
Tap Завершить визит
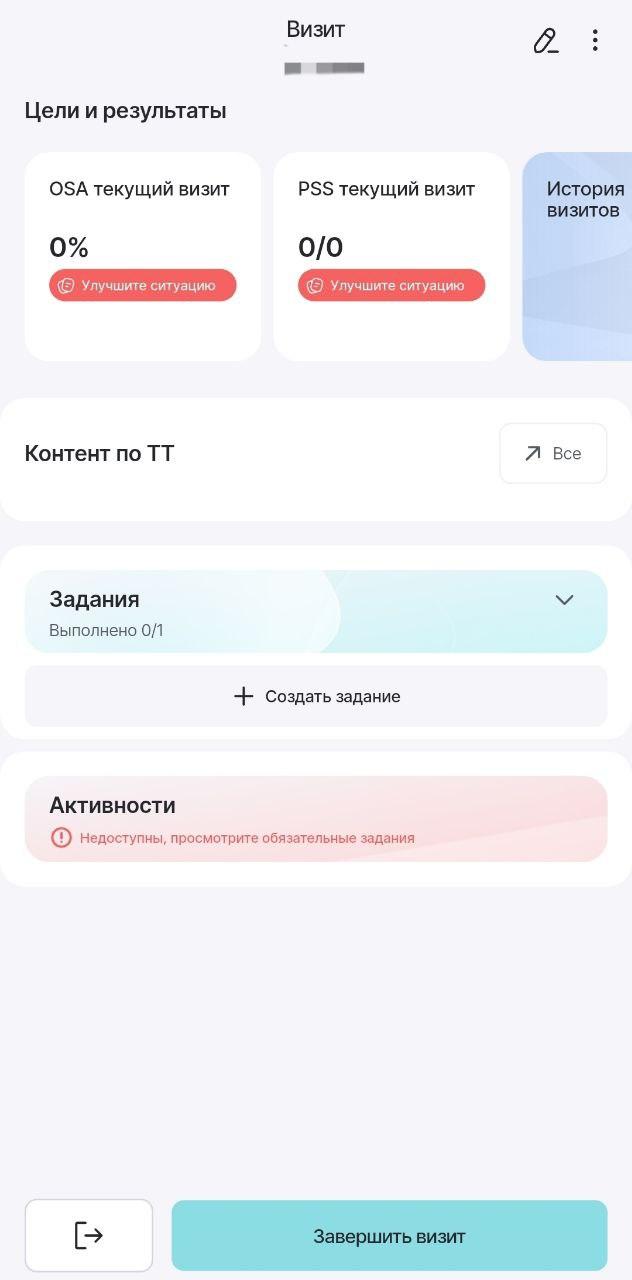pyautogui.click(x=389, y=1236)
